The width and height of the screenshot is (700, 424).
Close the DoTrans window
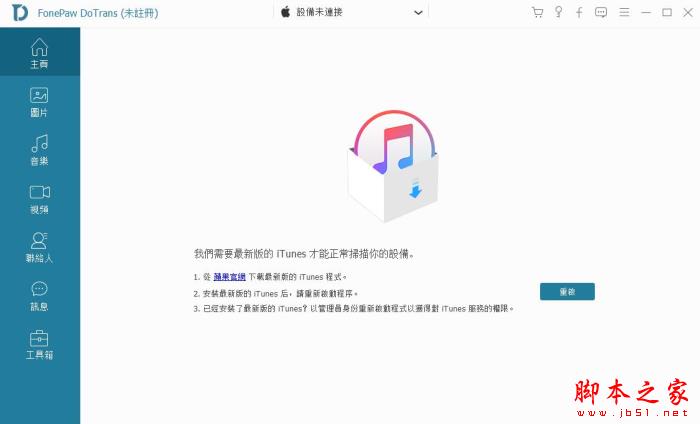point(687,13)
